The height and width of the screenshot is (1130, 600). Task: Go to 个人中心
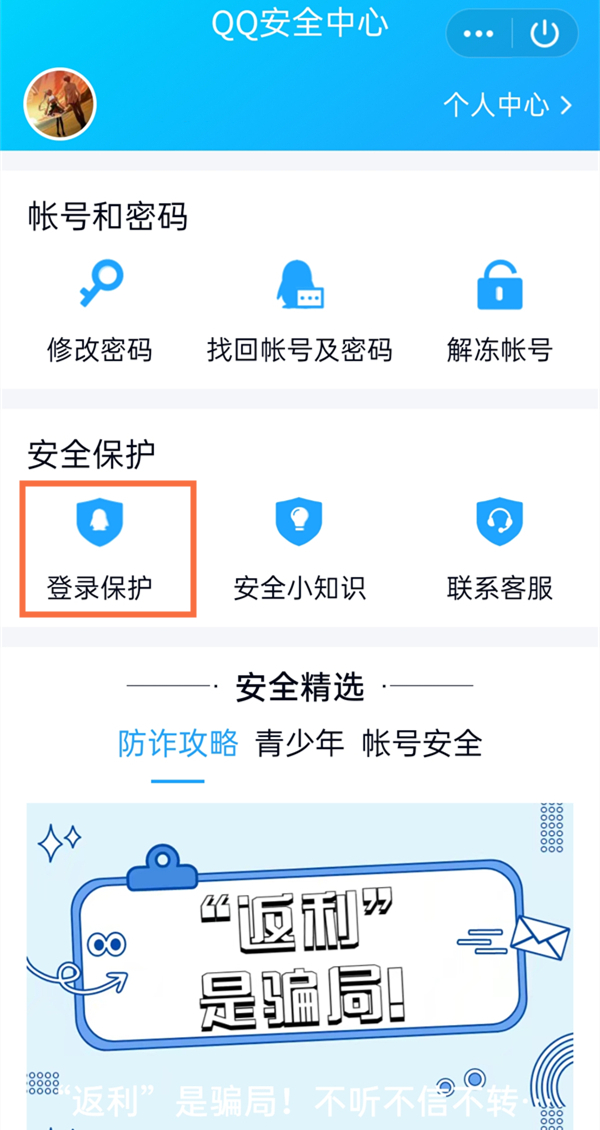[x=507, y=104]
